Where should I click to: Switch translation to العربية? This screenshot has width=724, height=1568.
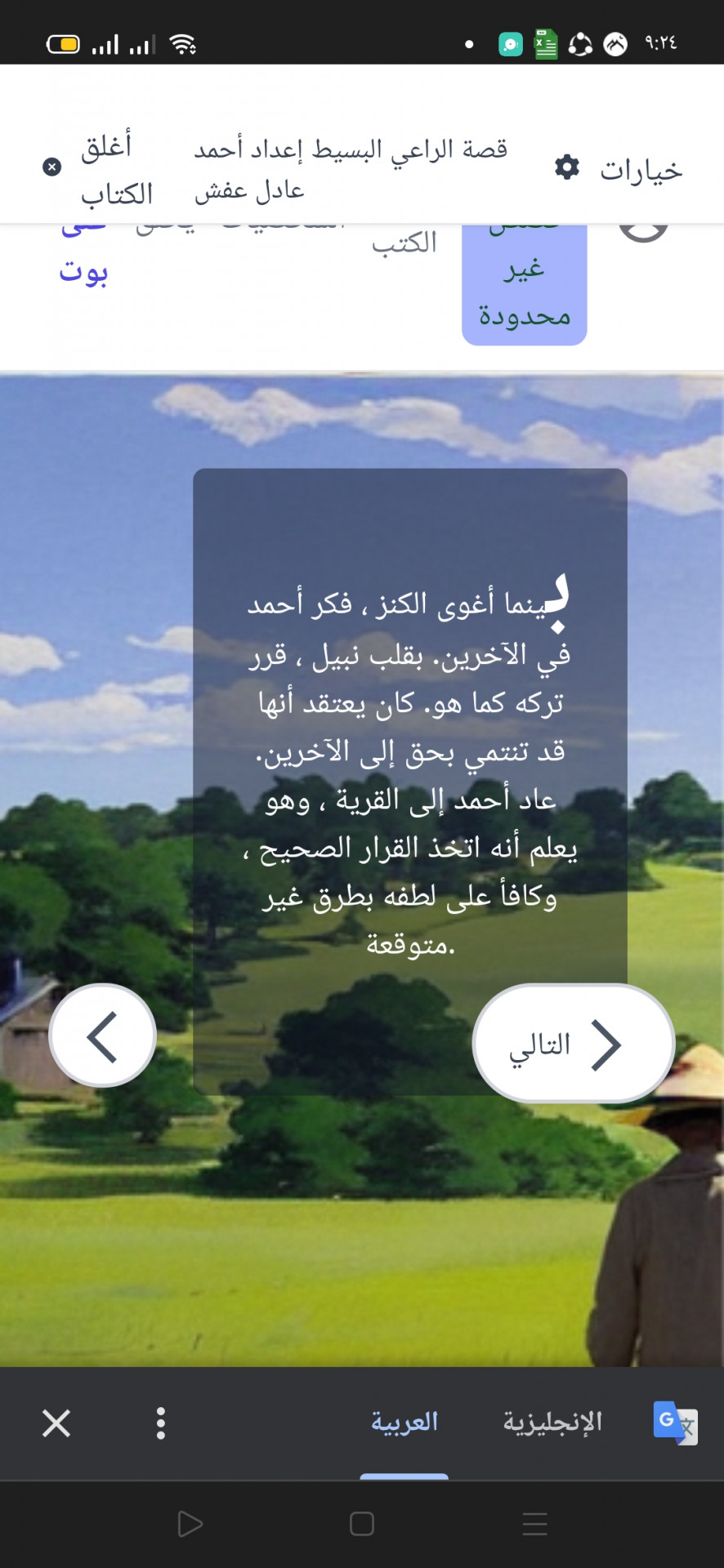click(x=404, y=1423)
